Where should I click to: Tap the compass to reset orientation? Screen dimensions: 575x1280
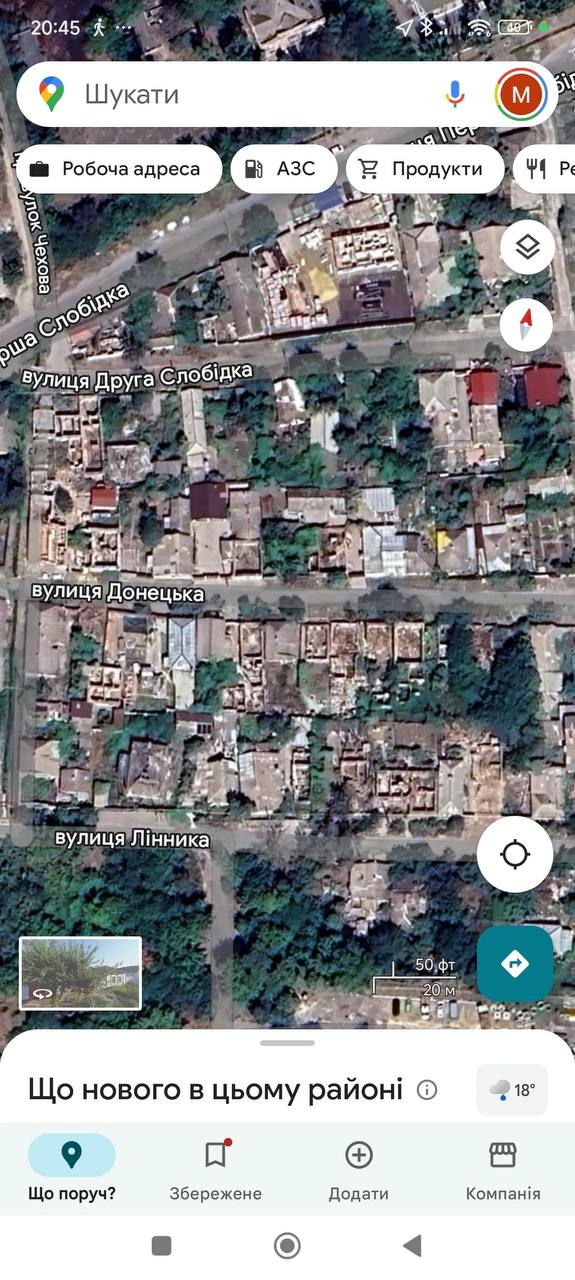(527, 324)
